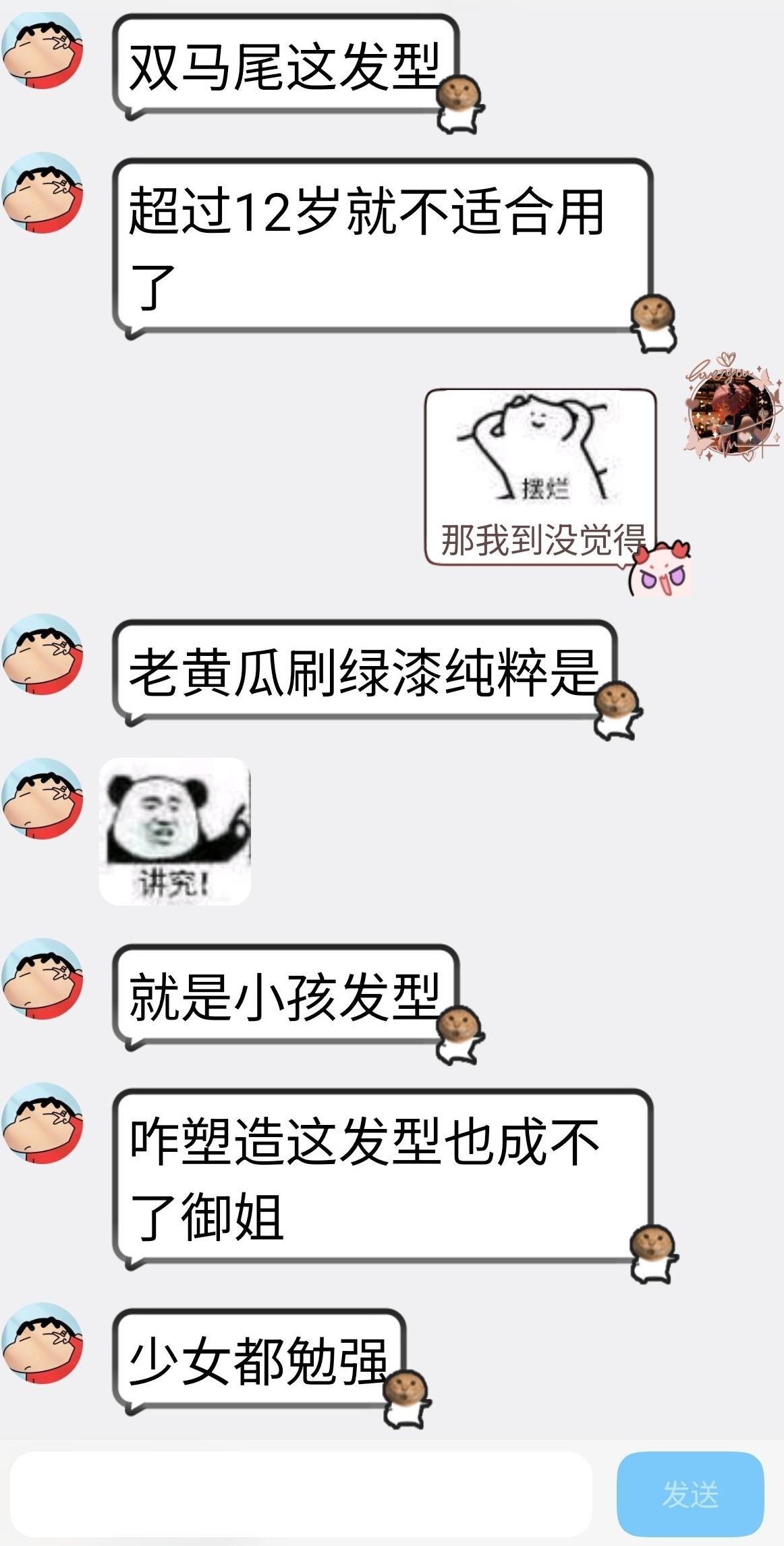Image resolution: width=784 pixels, height=1546 pixels.
Task: Open the sender's avatar on the right side
Action: pyautogui.click(x=733, y=408)
